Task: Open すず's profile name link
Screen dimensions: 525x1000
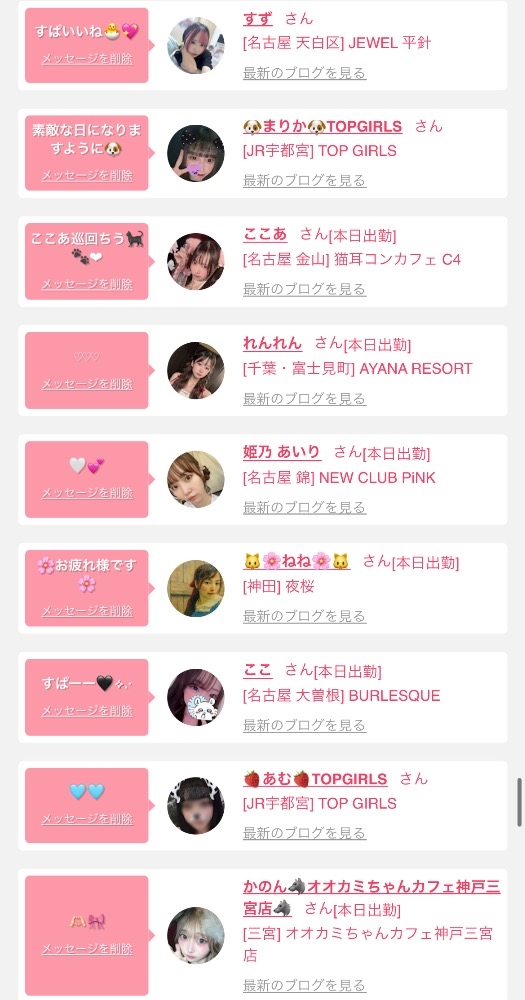Action: [258, 19]
